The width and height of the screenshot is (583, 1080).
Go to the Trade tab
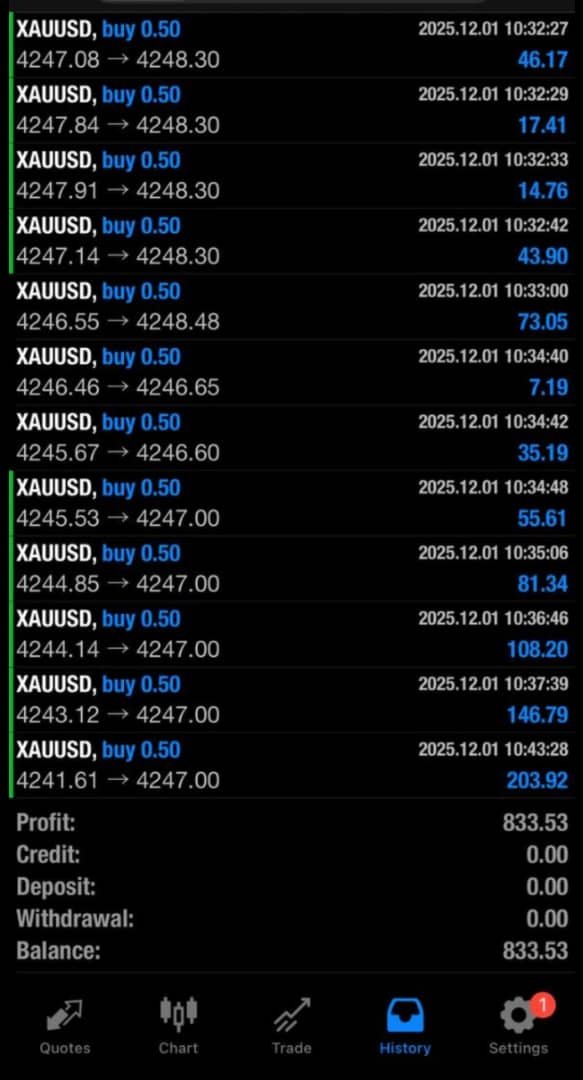tap(292, 1026)
